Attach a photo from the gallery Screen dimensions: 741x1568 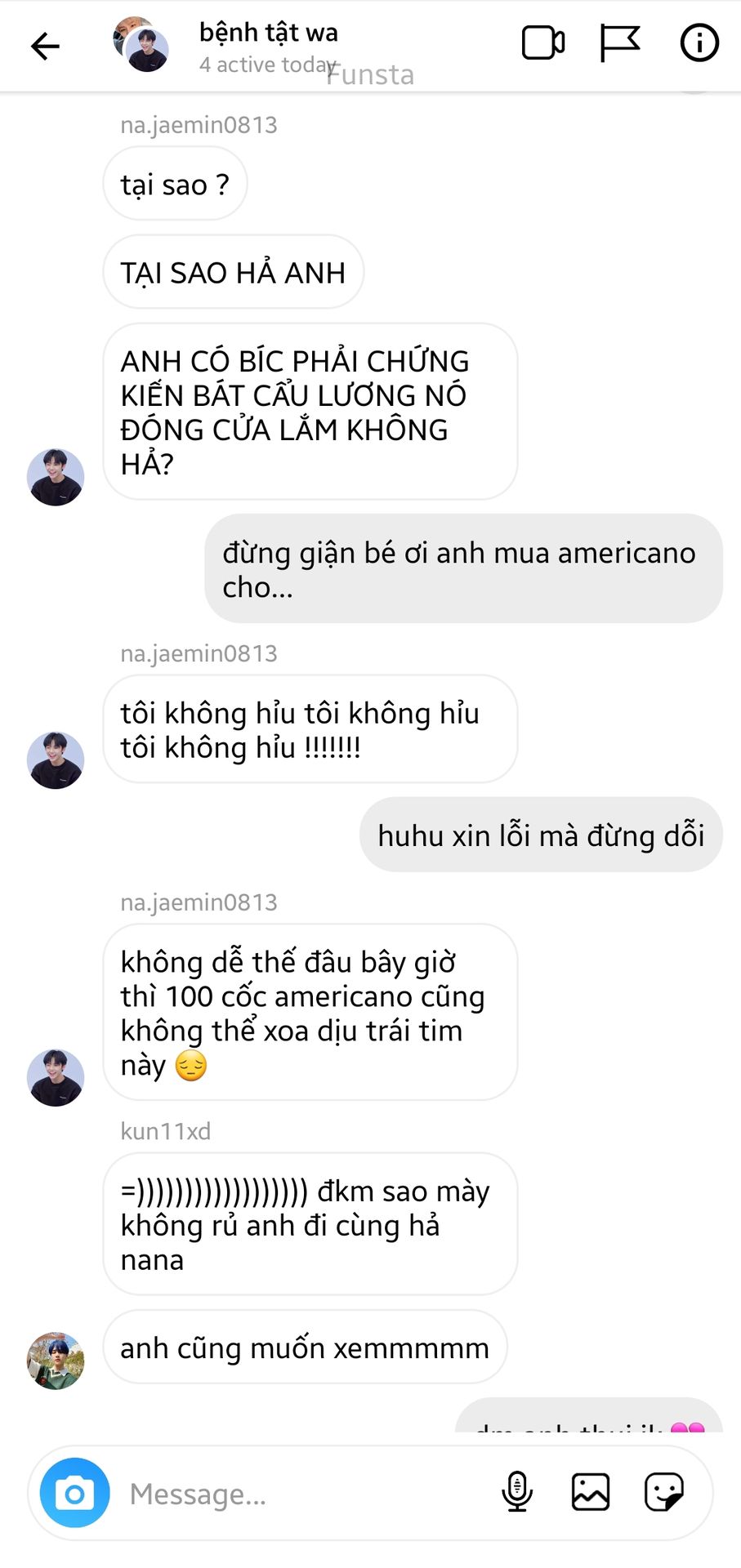coord(590,1492)
